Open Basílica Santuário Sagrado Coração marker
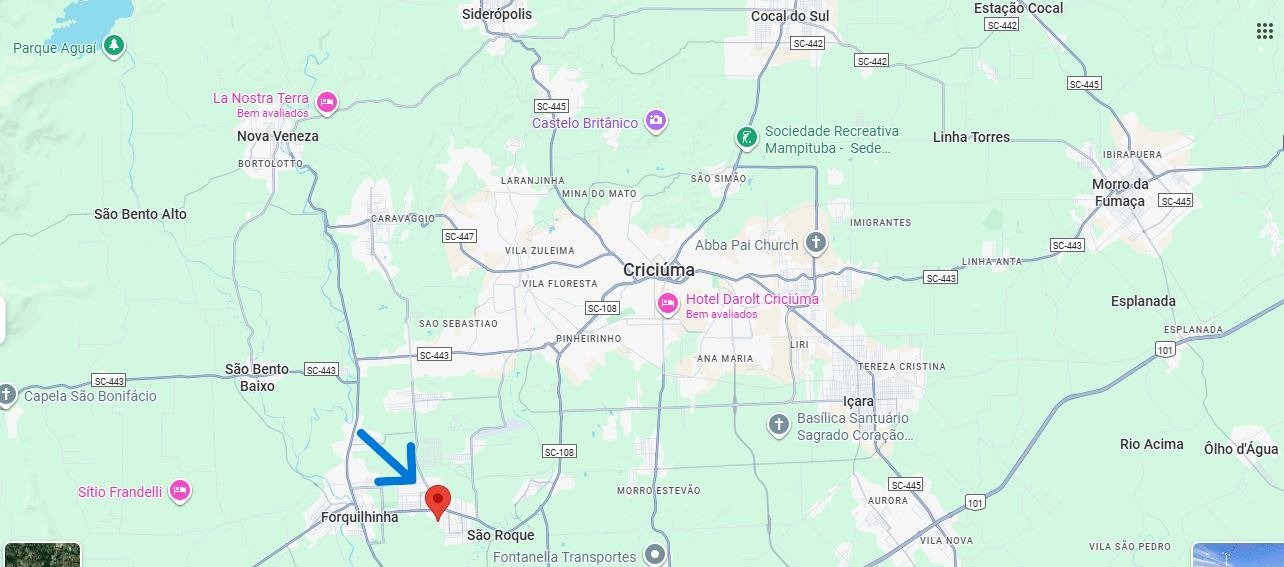The width and height of the screenshot is (1284, 567). coord(779,425)
